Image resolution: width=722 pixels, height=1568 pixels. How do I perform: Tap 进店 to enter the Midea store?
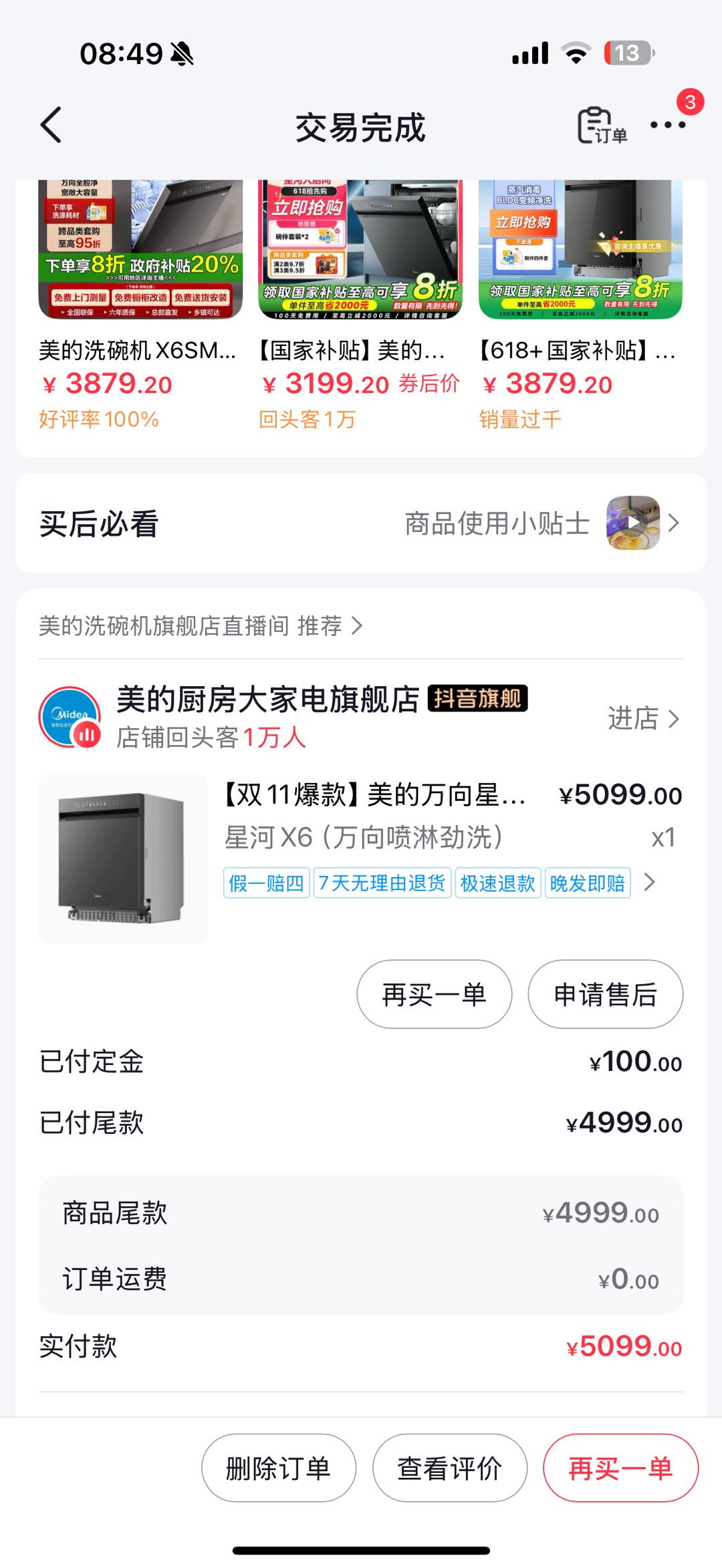(642, 719)
